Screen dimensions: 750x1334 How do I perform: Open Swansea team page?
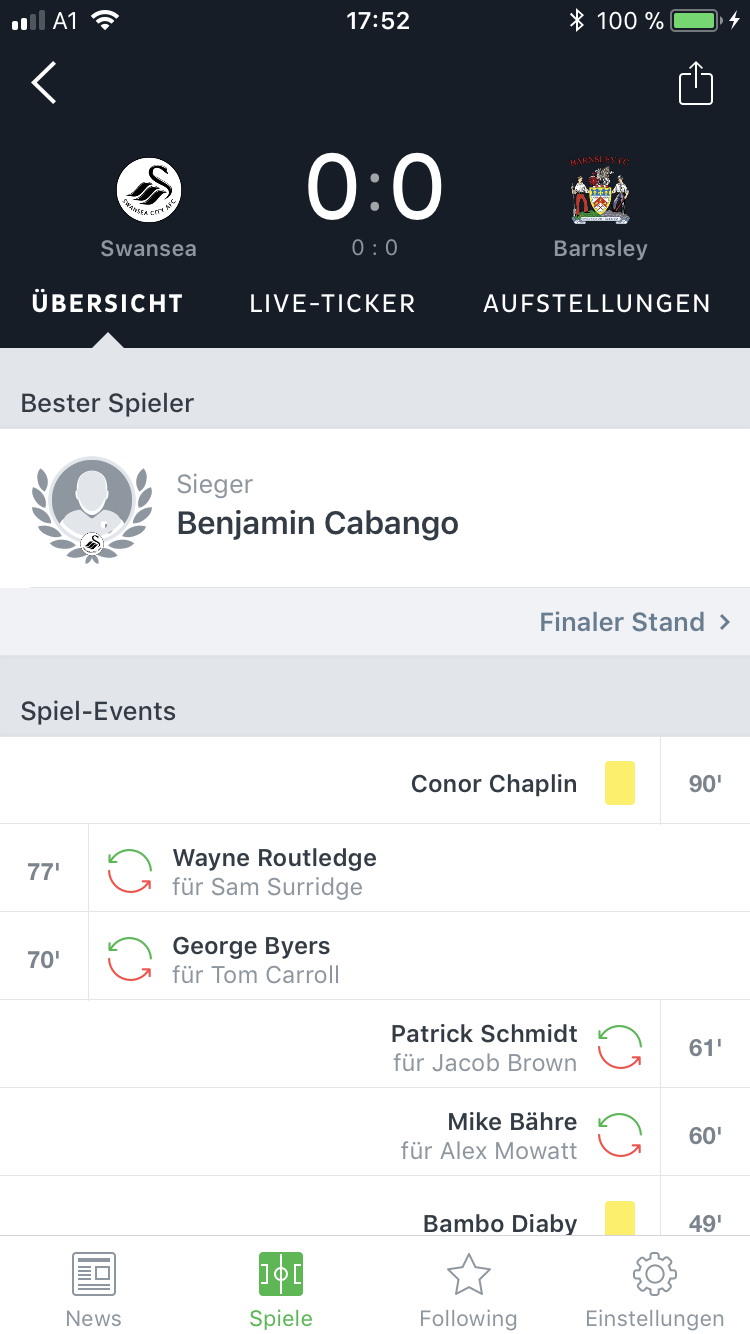(x=148, y=208)
